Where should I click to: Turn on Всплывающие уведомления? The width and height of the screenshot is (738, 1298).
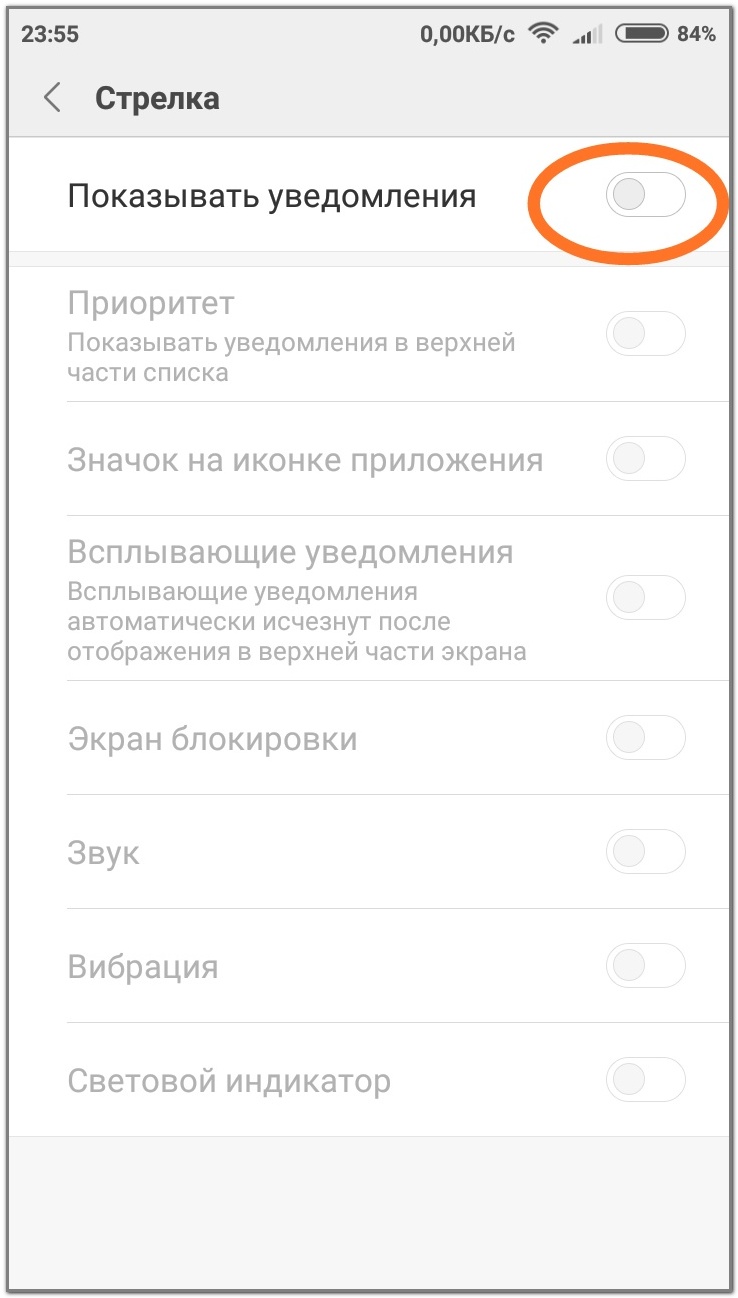[x=645, y=598]
